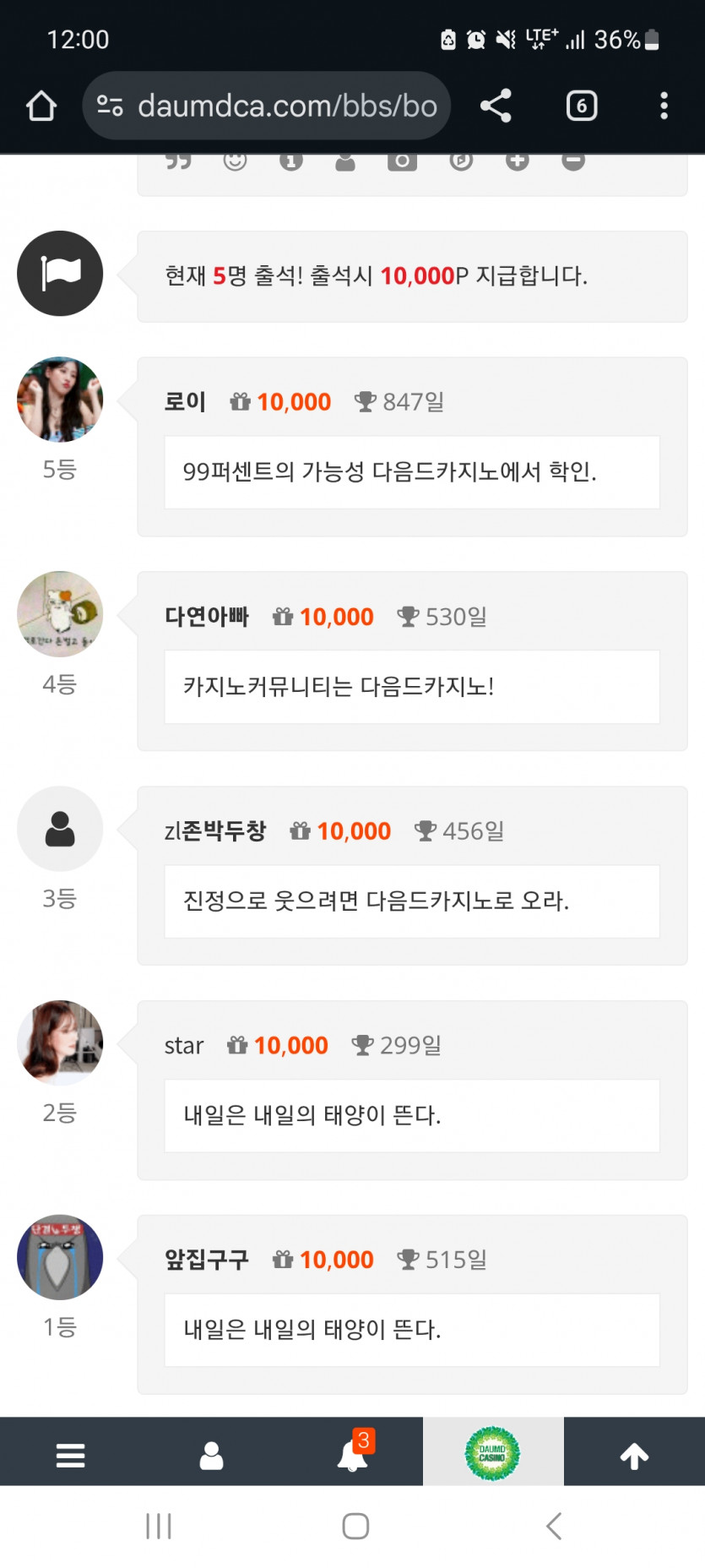
Task: Open the tab switcher showing 6 tabs
Action: tap(581, 106)
